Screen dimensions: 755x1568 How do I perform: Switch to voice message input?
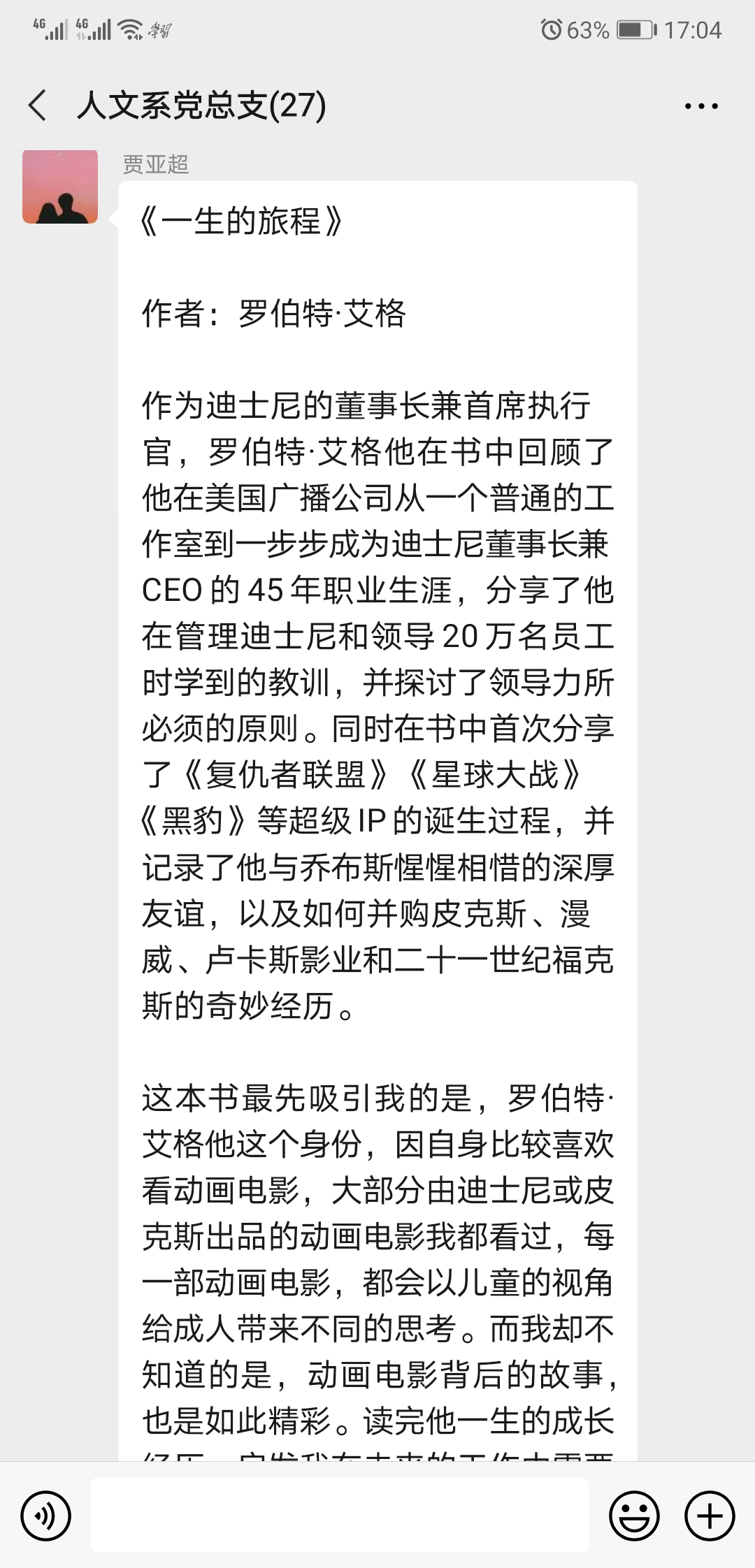(x=46, y=1516)
